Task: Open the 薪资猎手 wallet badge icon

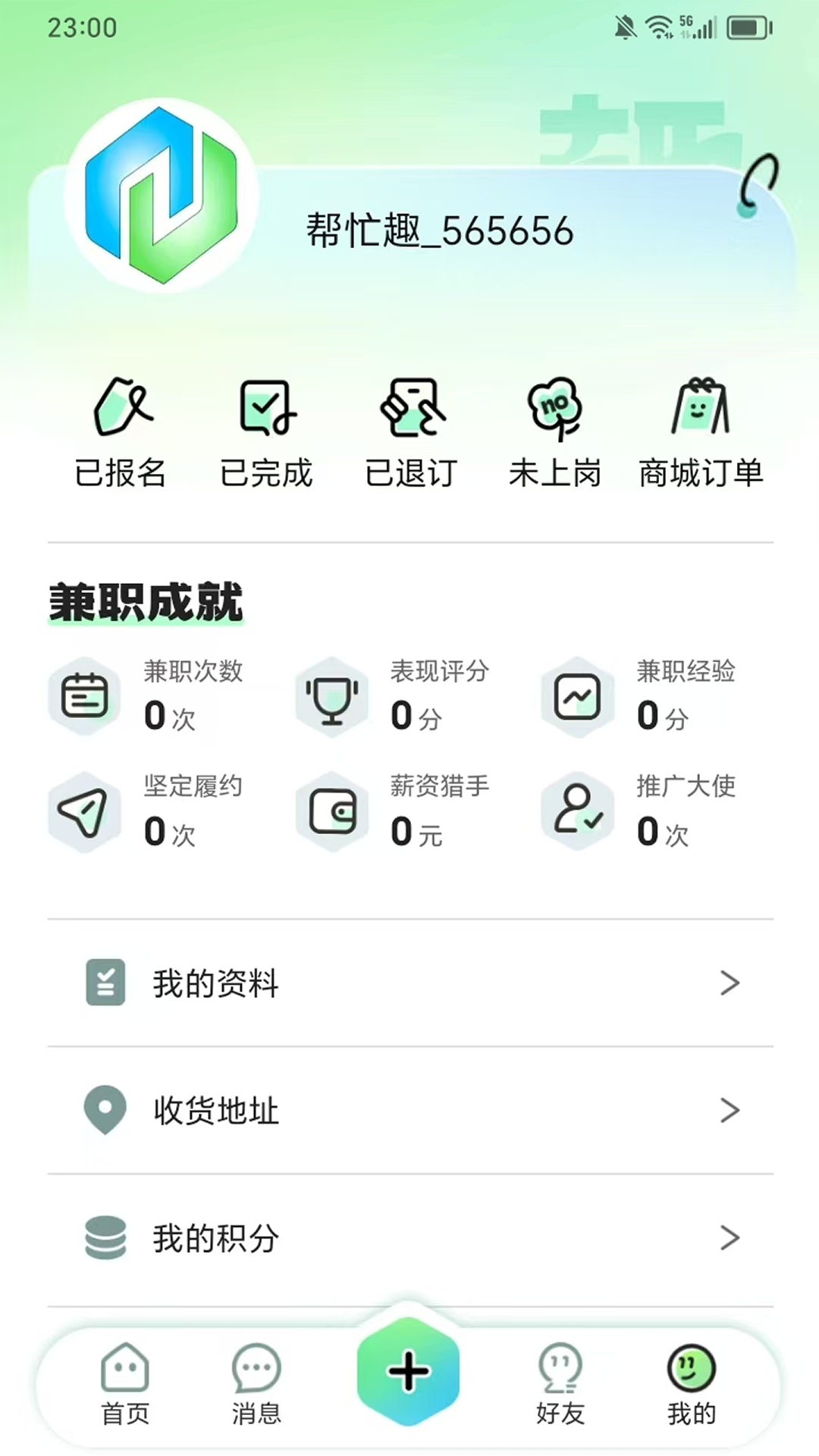Action: (x=331, y=811)
